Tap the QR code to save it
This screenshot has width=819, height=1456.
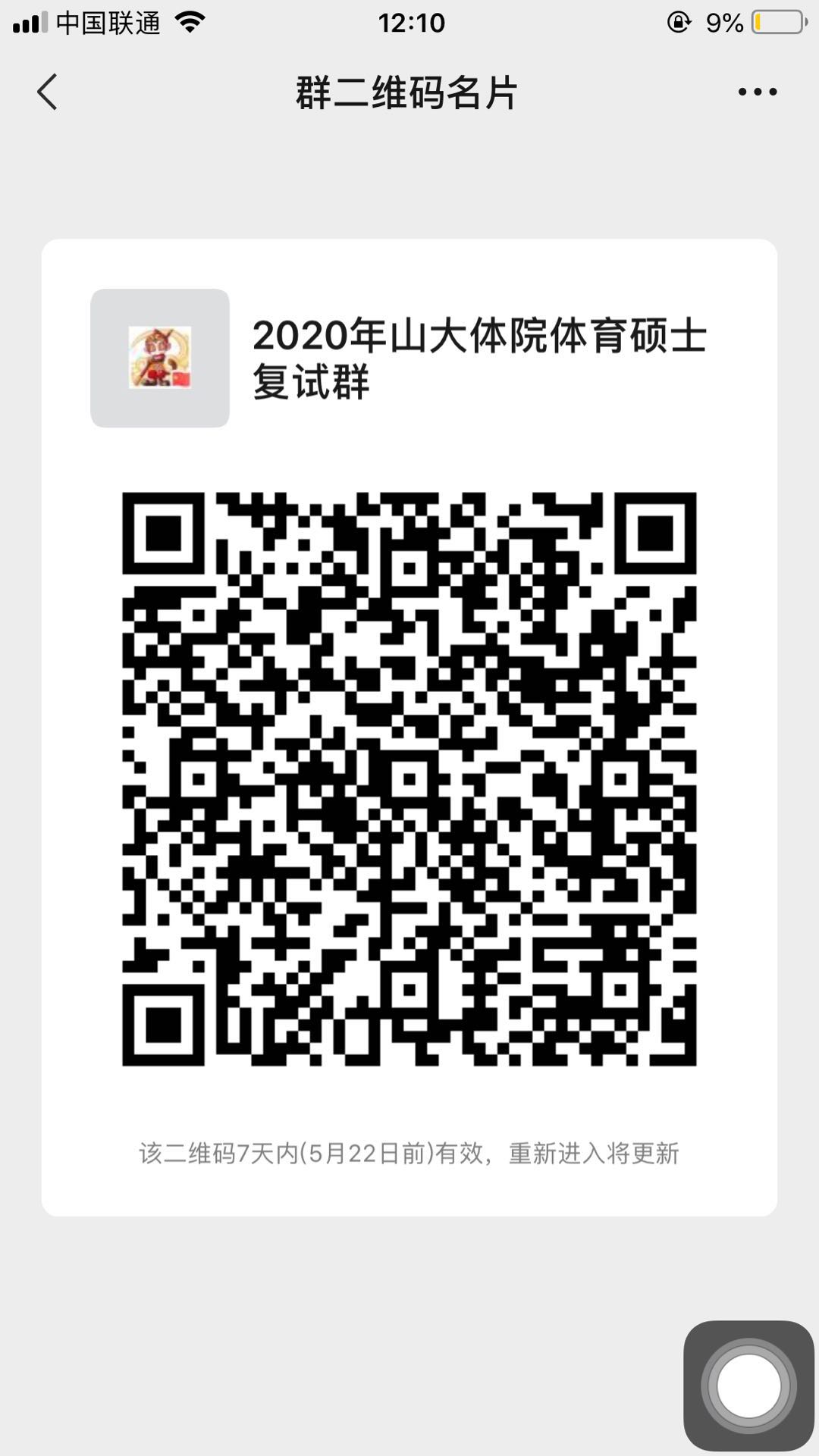pyautogui.click(x=409, y=781)
